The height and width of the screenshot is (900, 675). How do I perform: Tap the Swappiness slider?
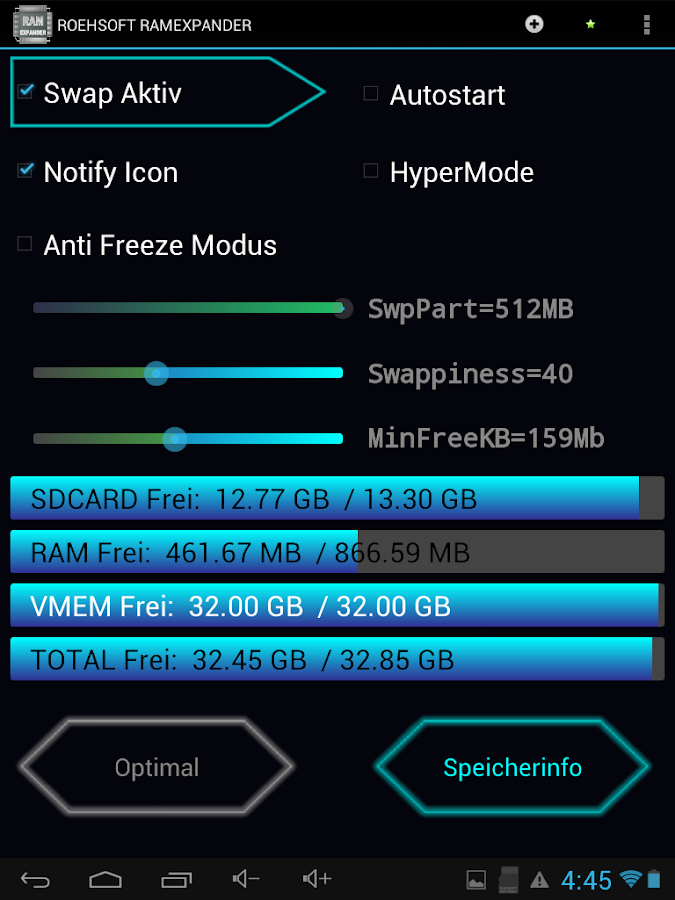tap(188, 373)
